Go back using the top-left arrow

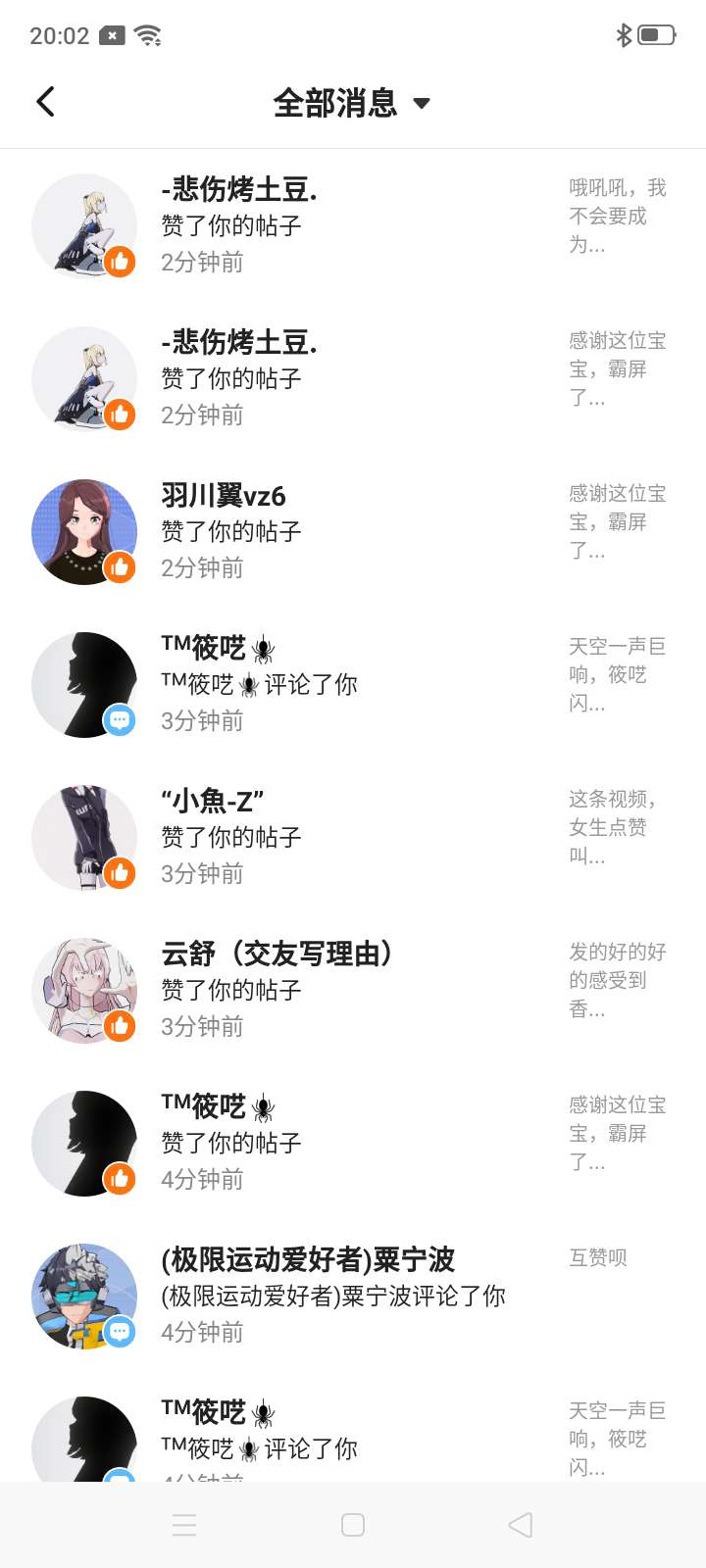[45, 102]
